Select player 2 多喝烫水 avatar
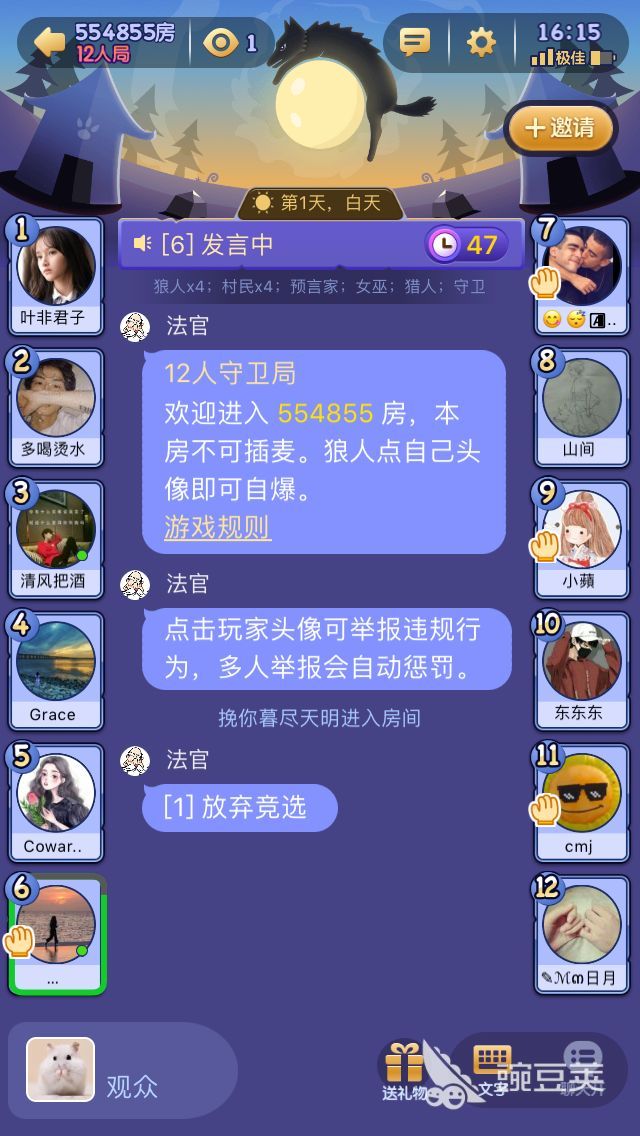 (56, 398)
